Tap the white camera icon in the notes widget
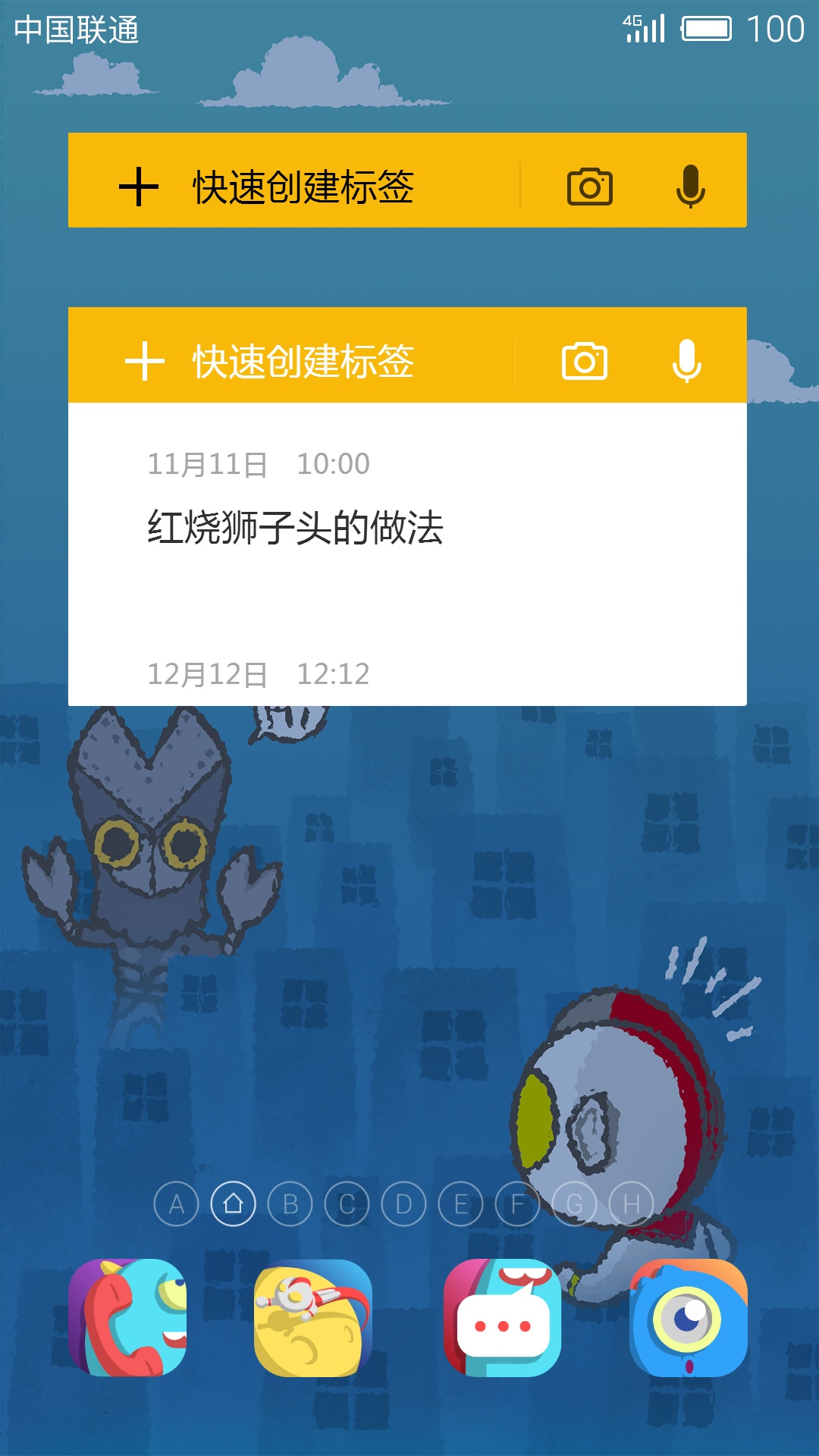 tap(584, 361)
